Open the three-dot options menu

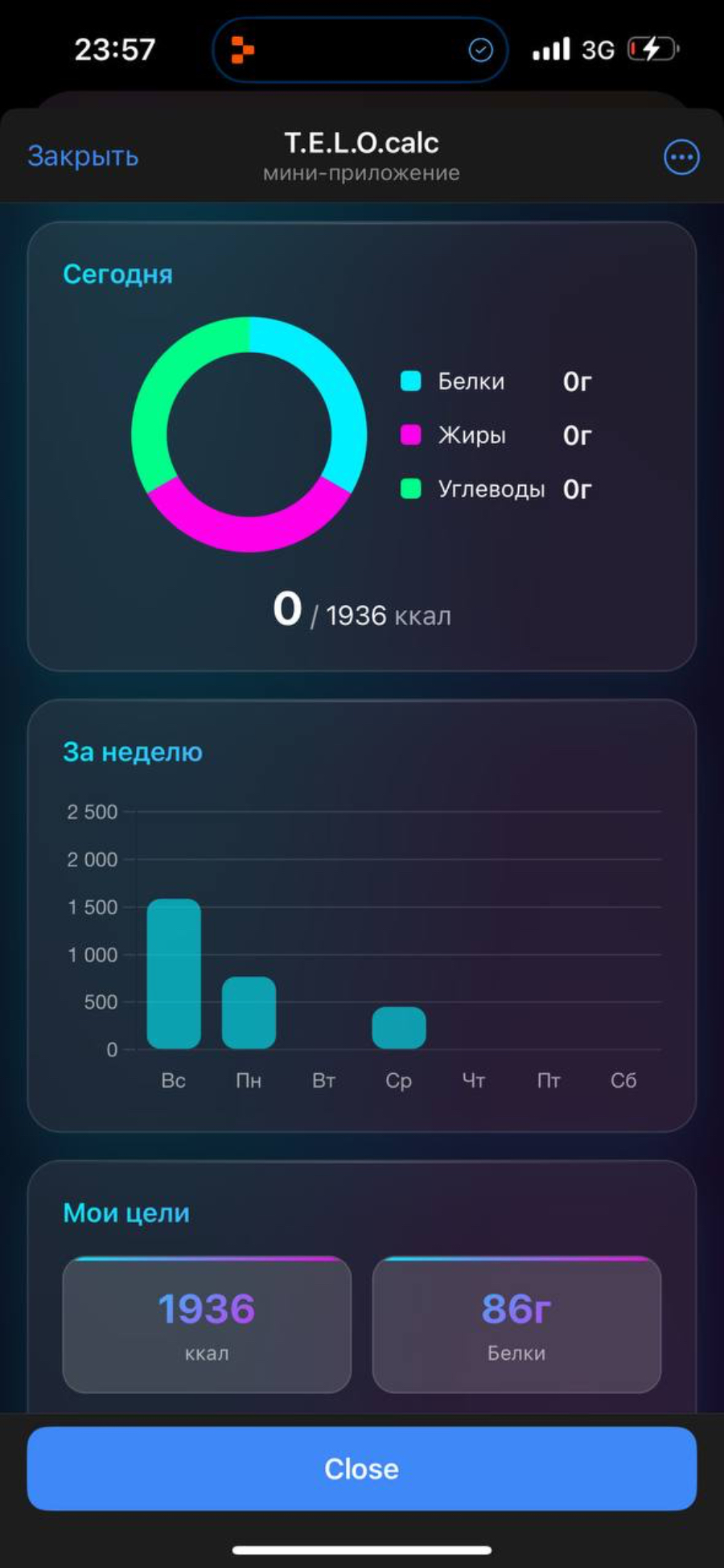pos(681,157)
